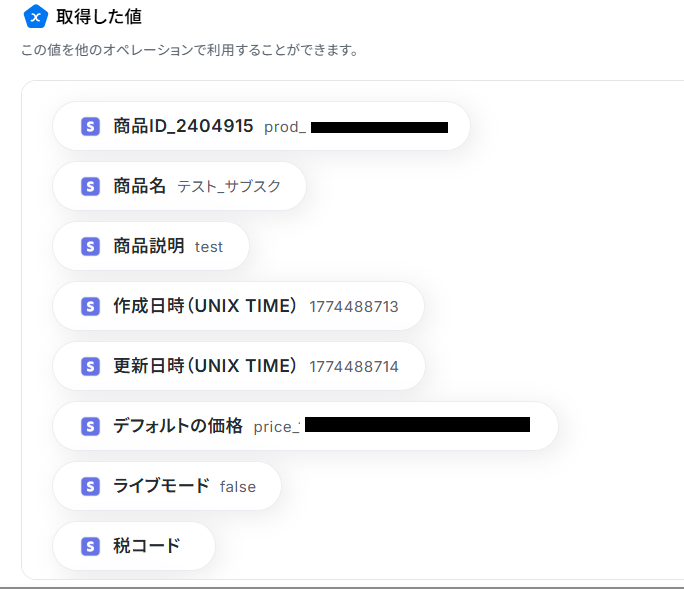
Task: Select the 作成日時(UNIX TIME) value chip
Action: (x=238, y=307)
